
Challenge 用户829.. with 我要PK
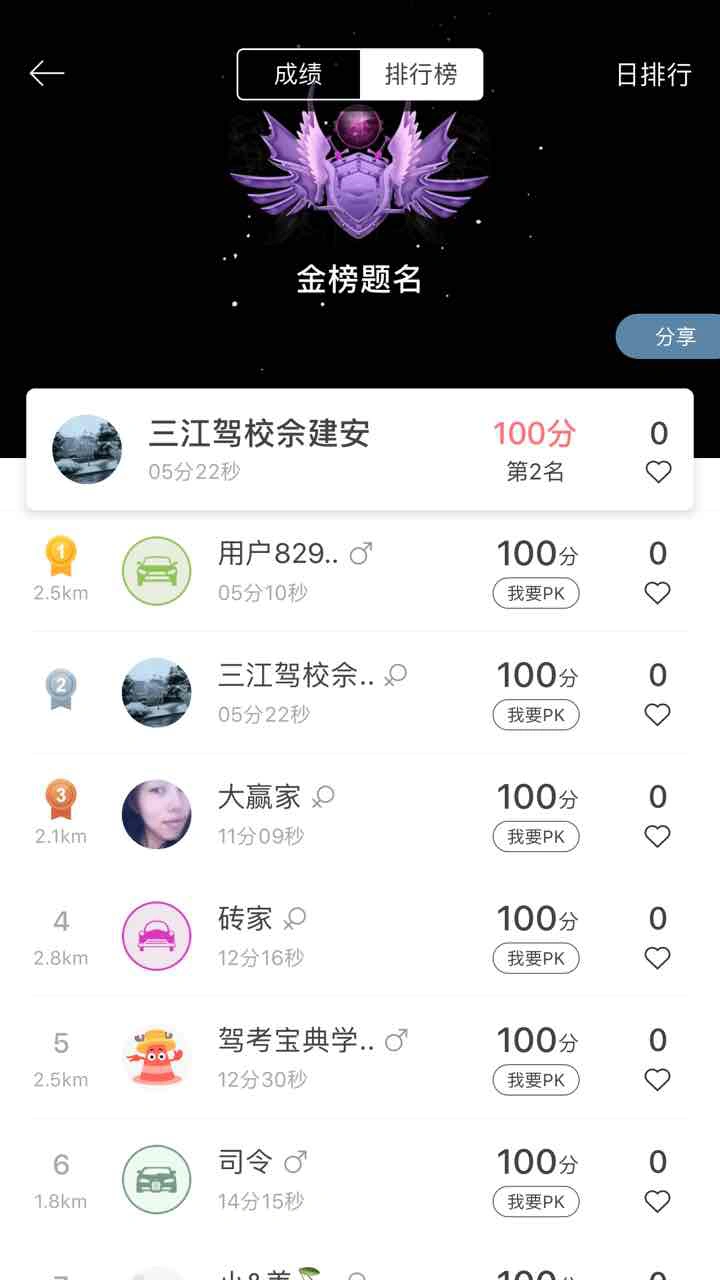[536, 593]
